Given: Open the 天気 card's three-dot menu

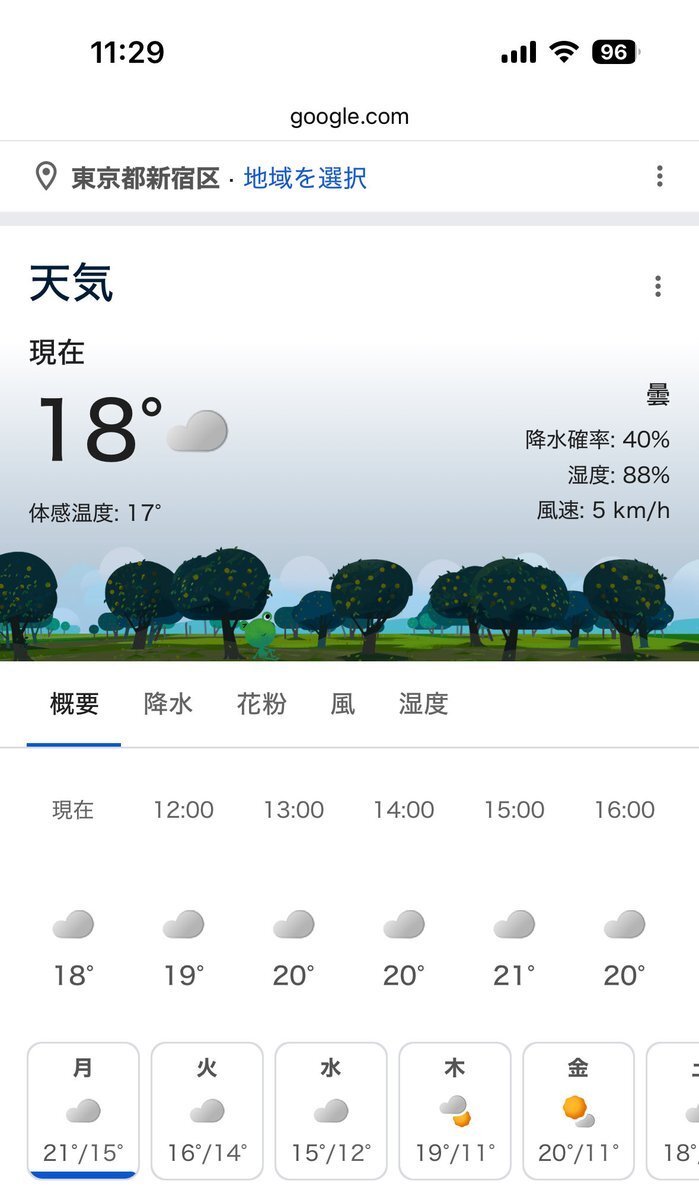Looking at the screenshot, I should point(657,287).
